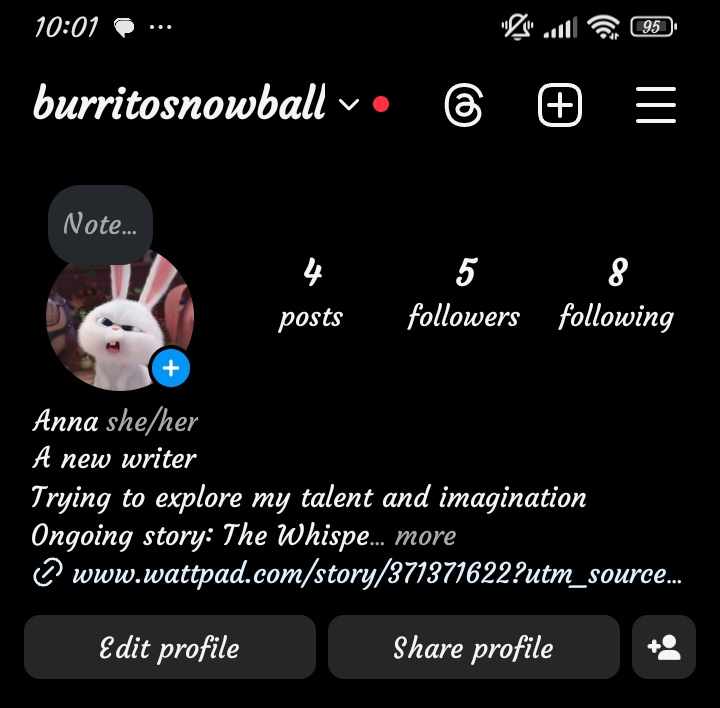Open the hamburger settings menu
The image size is (720, 708).
(x=656, y=105)
